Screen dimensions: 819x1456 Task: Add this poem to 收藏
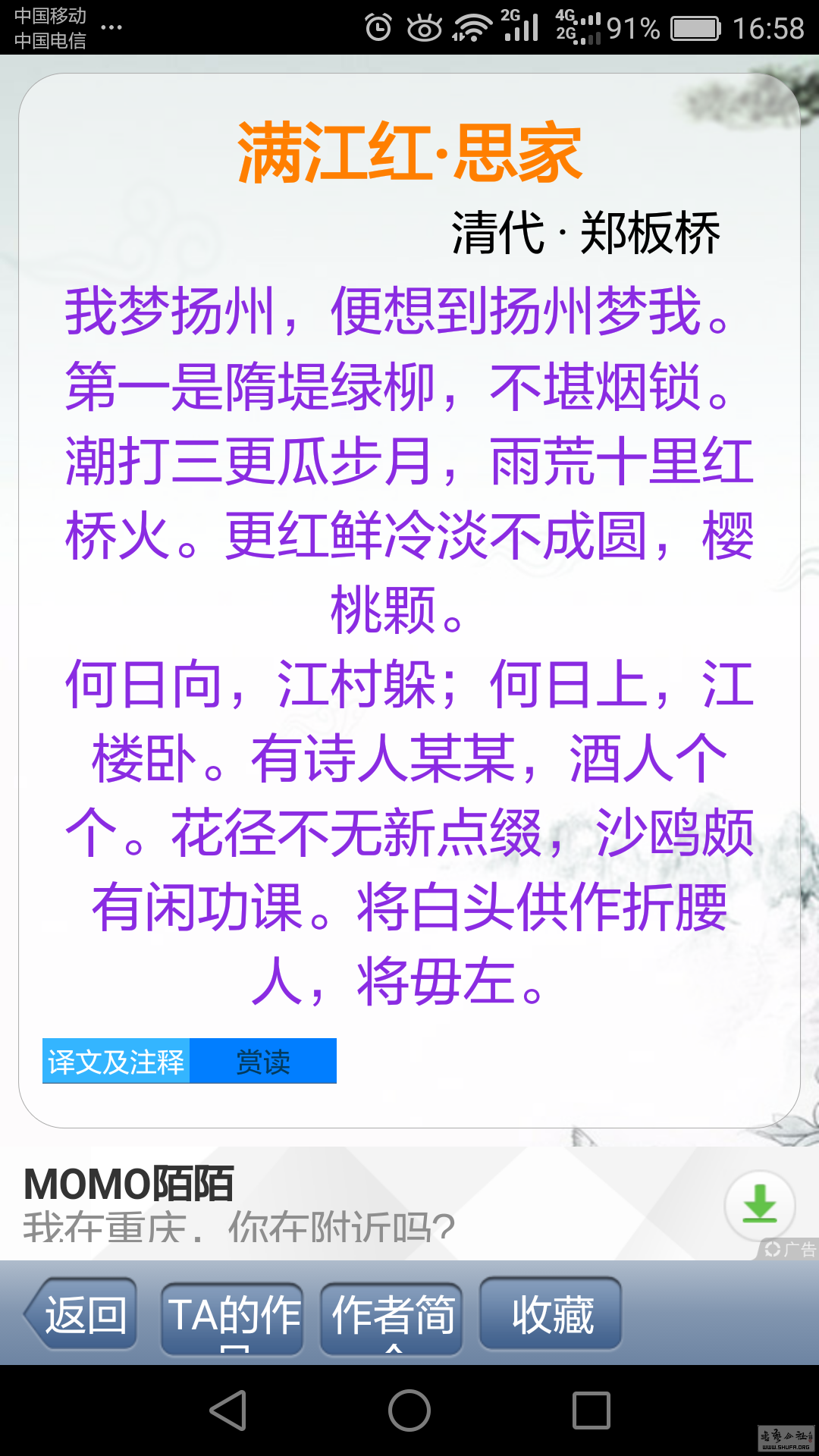tap(551, 1315)
